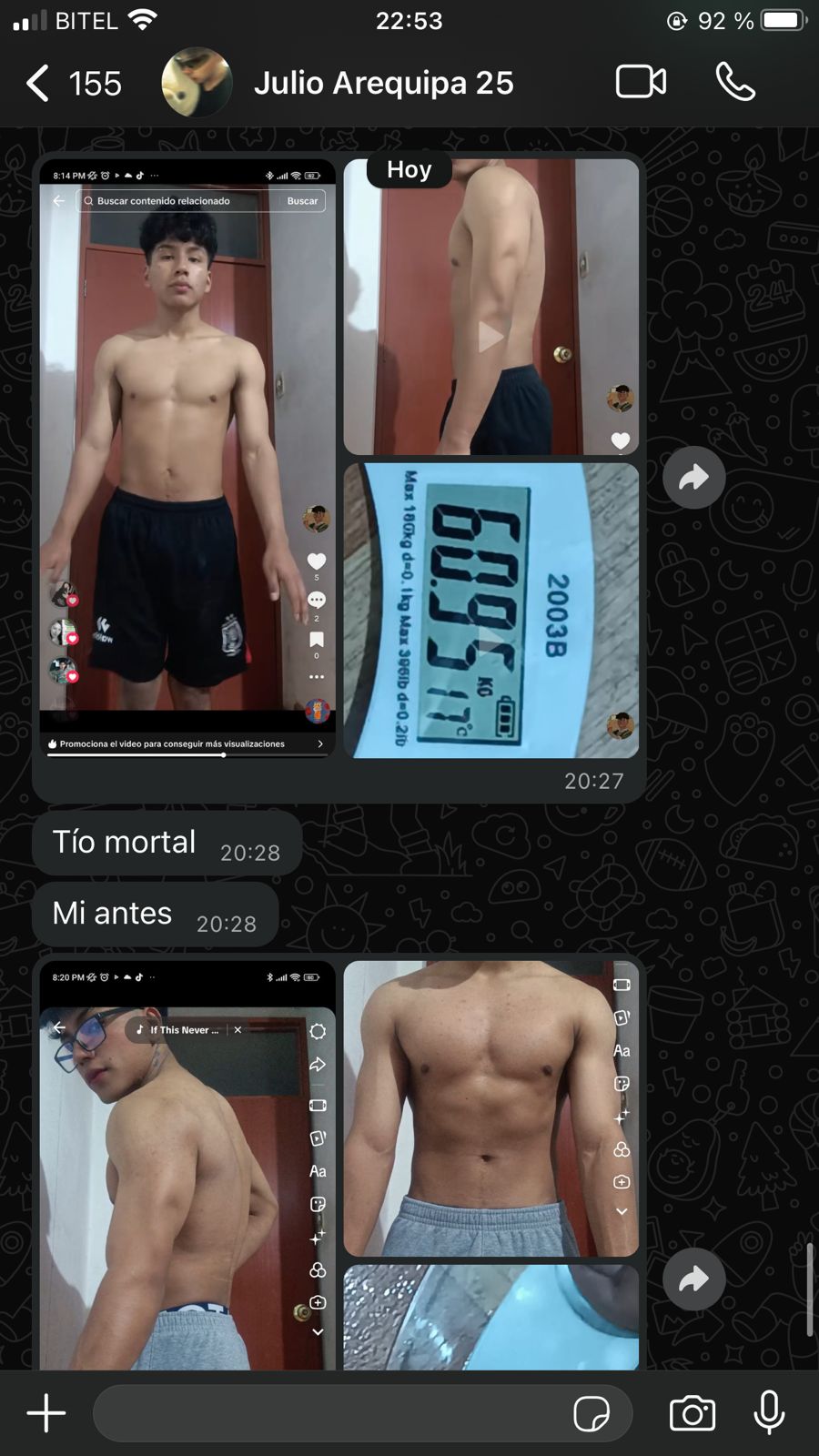Go back to the chats list
819x1456 pixels.
pos(38,84)
